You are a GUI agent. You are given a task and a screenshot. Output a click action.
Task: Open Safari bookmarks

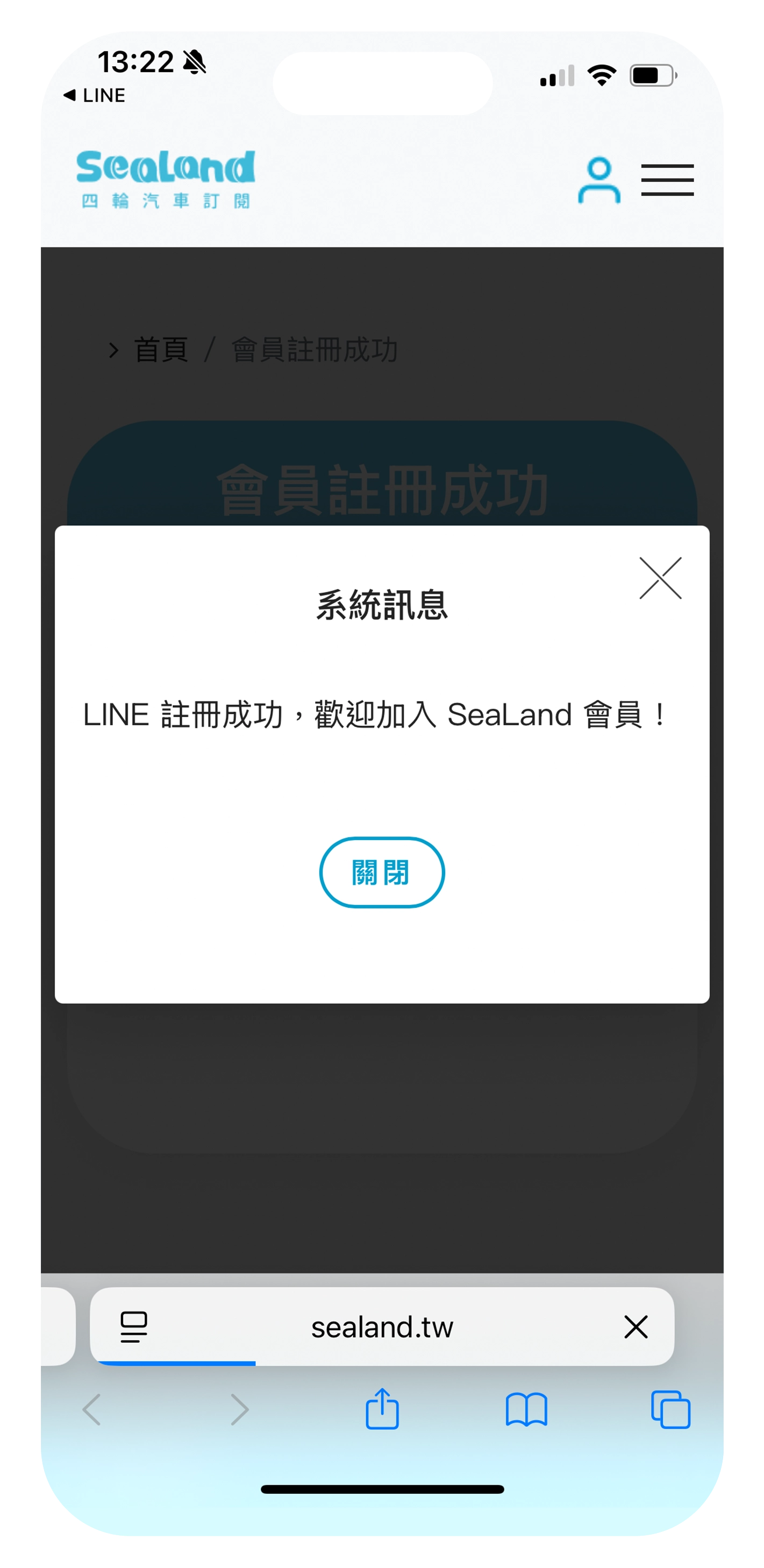tap(526, 1409)
